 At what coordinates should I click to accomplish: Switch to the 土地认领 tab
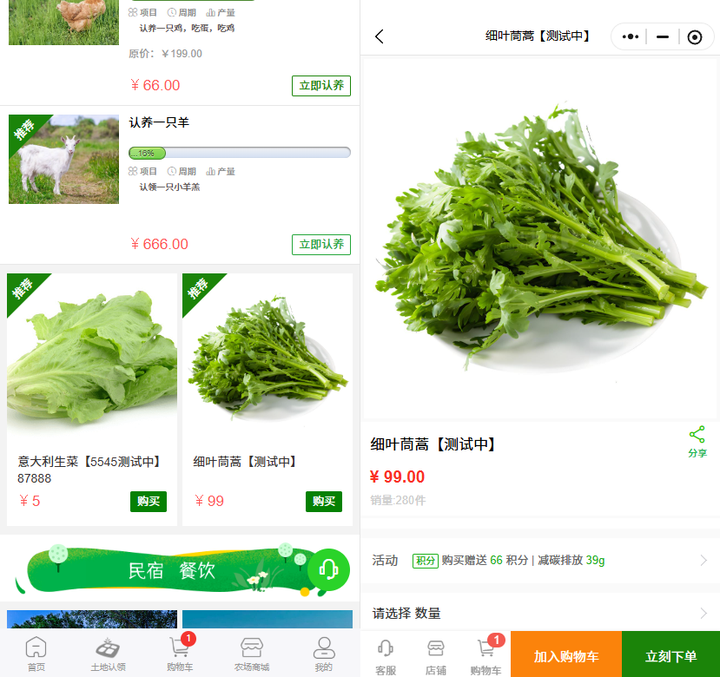point(108,654)
